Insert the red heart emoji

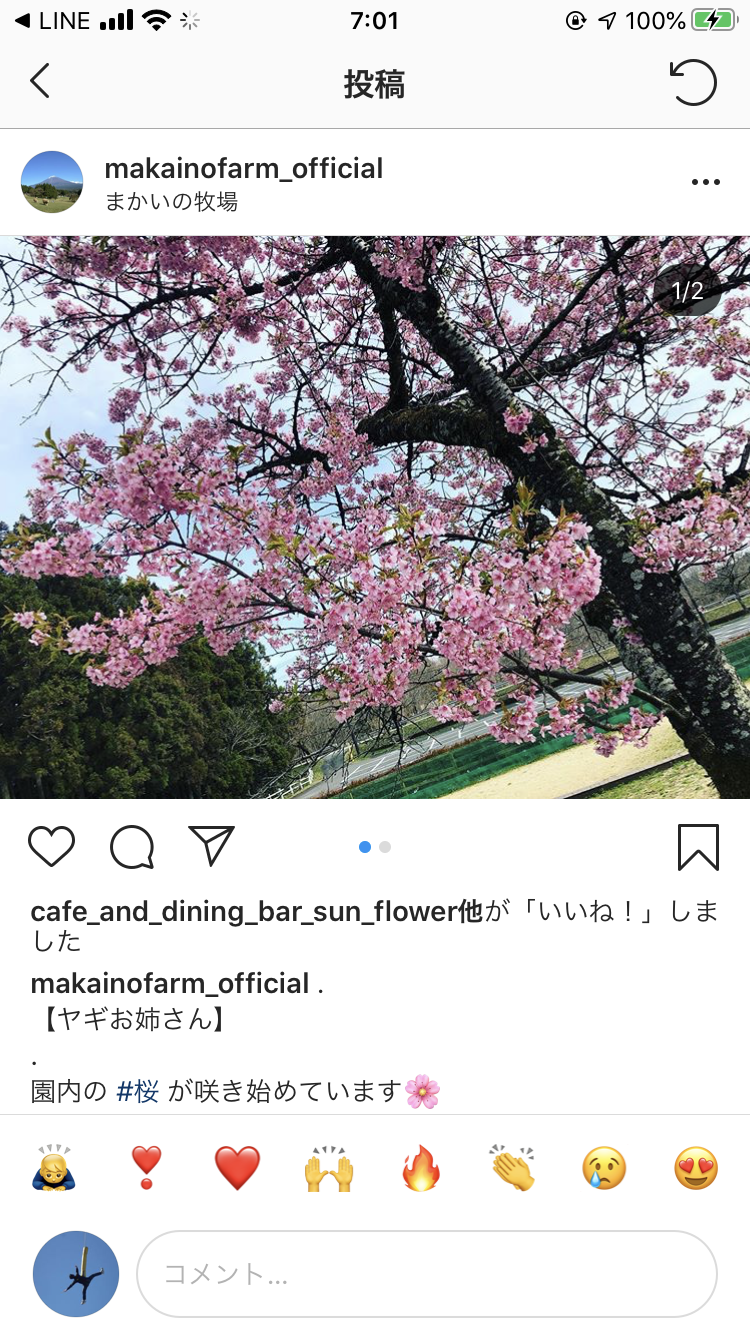click(237, 1168)
